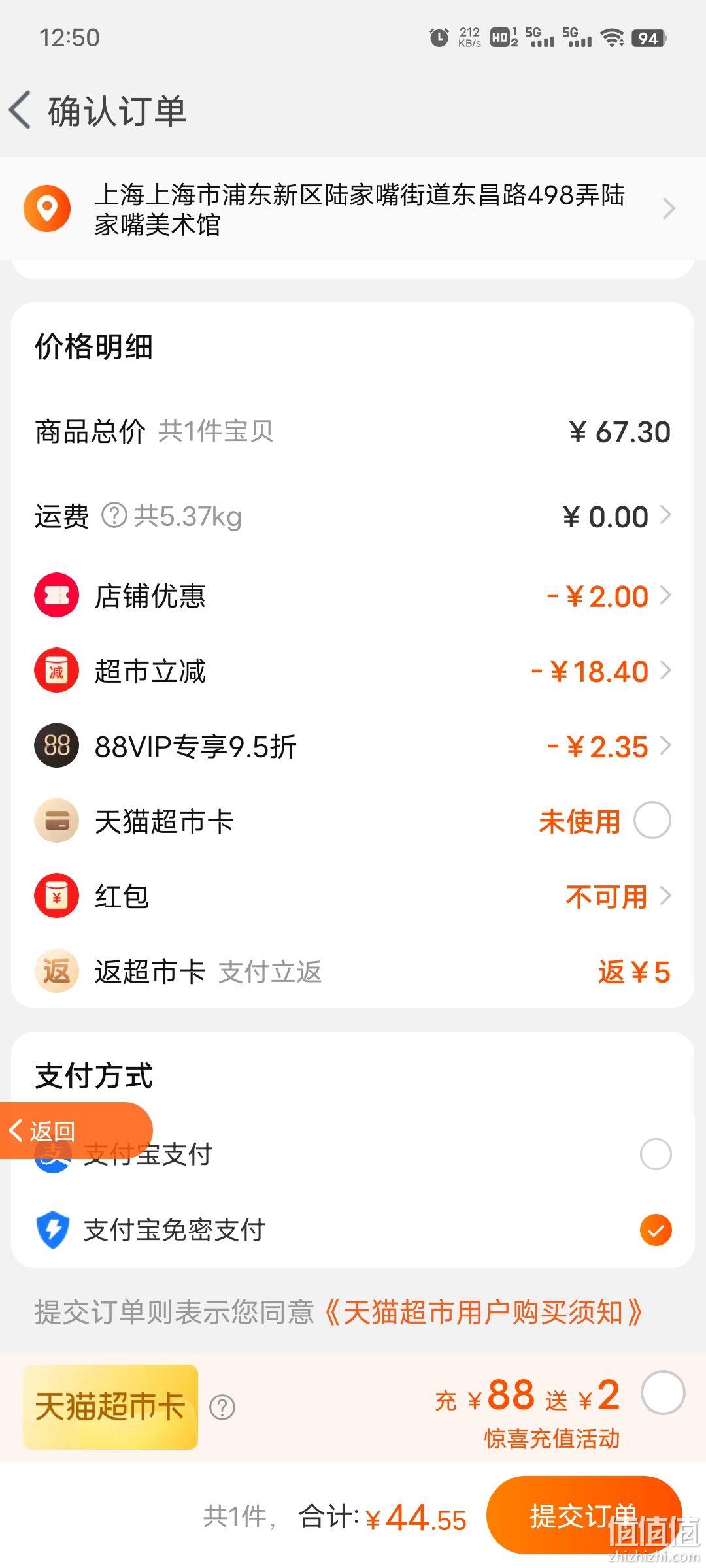
Task: Open the 运费 help question icon
Action: coord(114,516)
